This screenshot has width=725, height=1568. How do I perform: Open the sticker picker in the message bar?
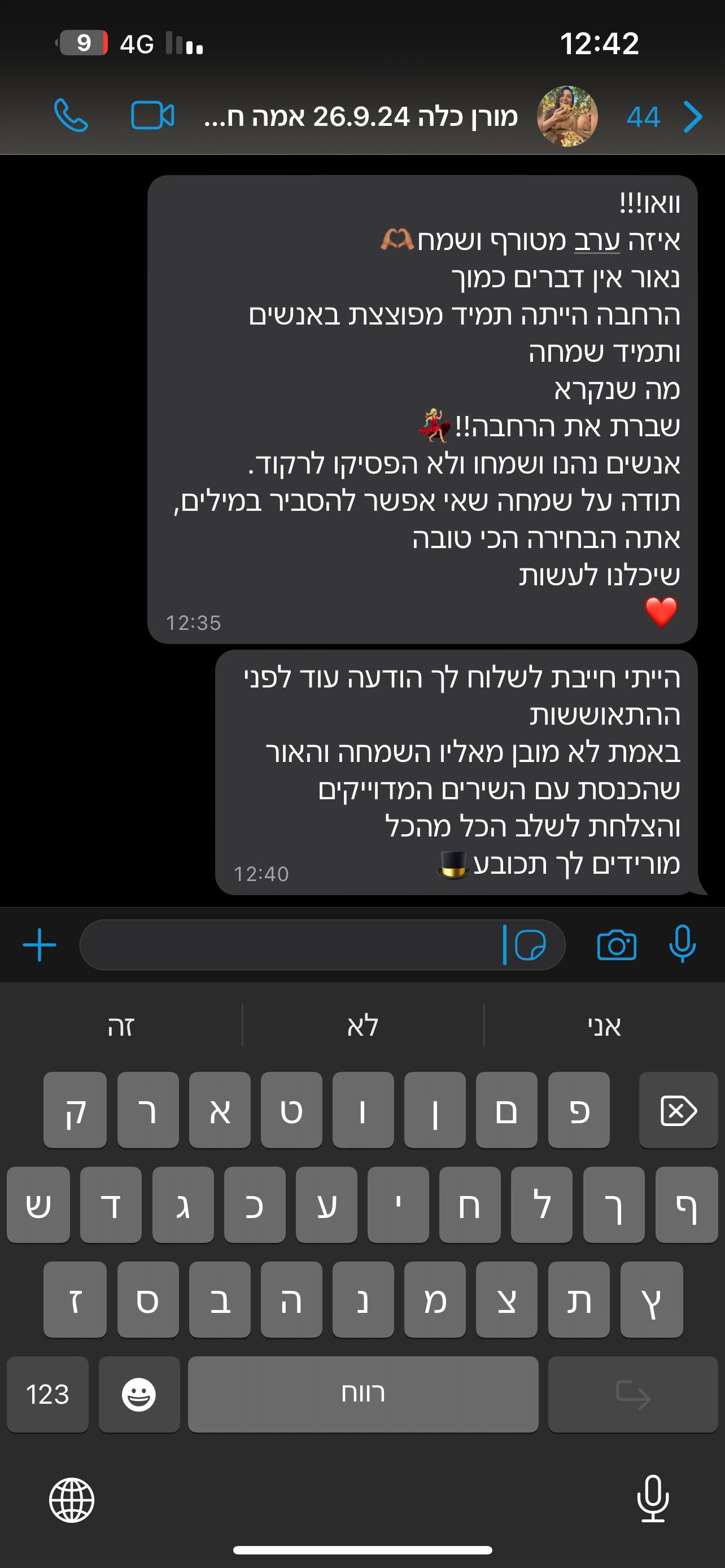tap(531, 944)
